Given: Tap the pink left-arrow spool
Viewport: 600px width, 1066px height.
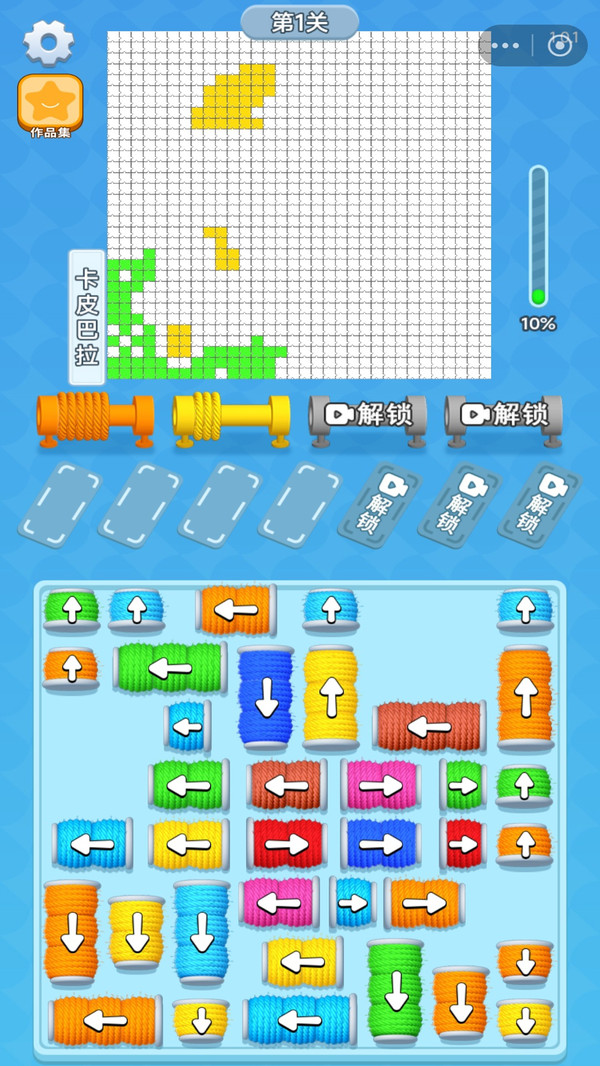Looking at the screenshot, I should click(x=279, y=904).
